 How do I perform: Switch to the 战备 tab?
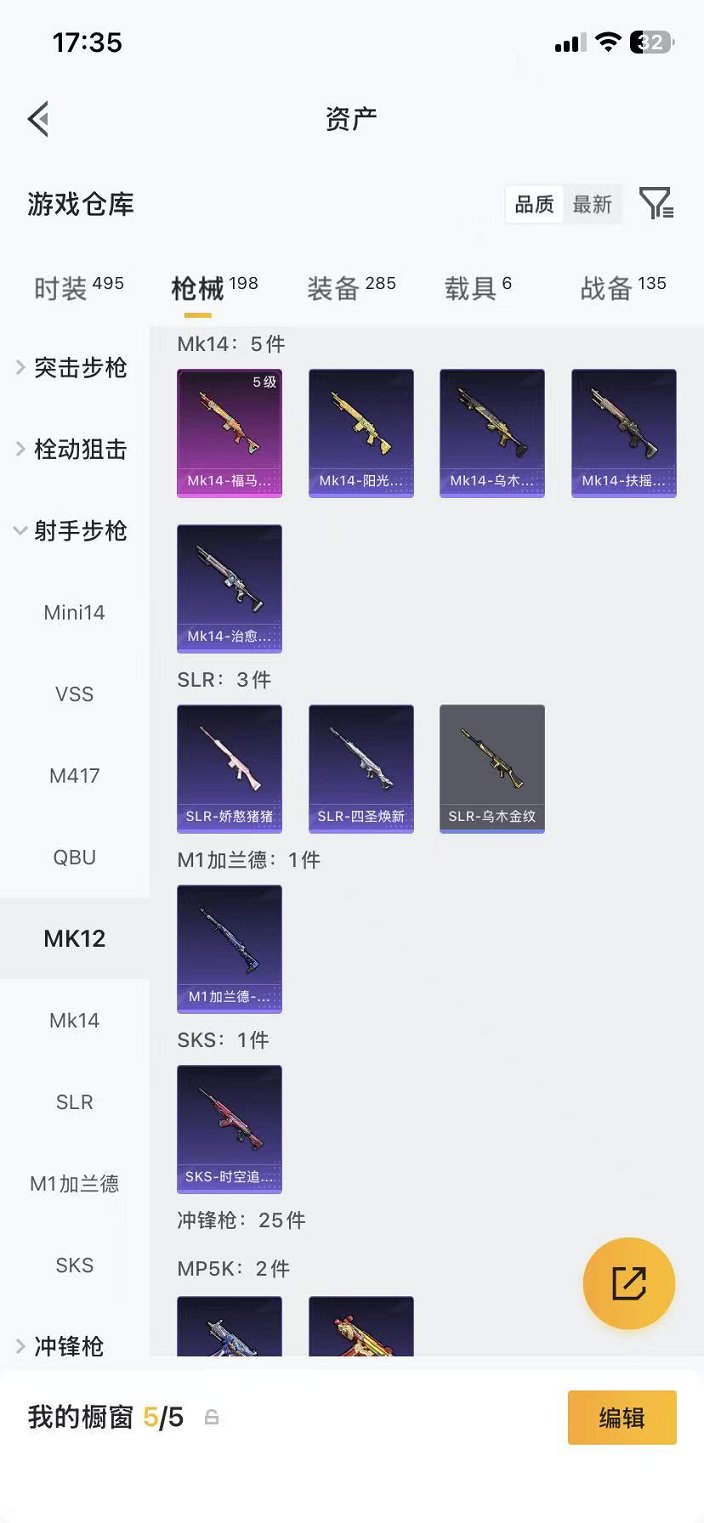pos(622,288)
